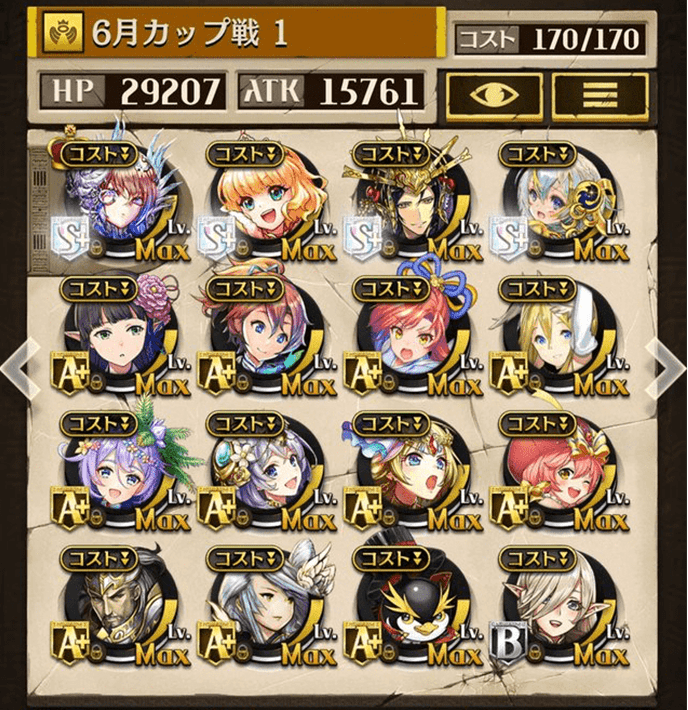
Task: Open the list menu button
Action: [600, 94]
